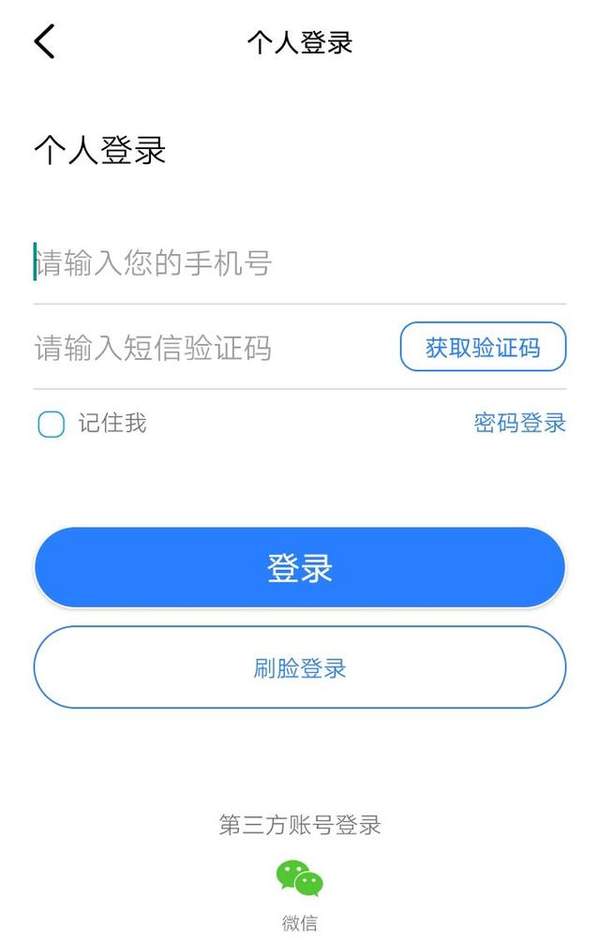The image size is (600, 942).
Task: Go back using the top-left arrow
Action: pos(44,42)
